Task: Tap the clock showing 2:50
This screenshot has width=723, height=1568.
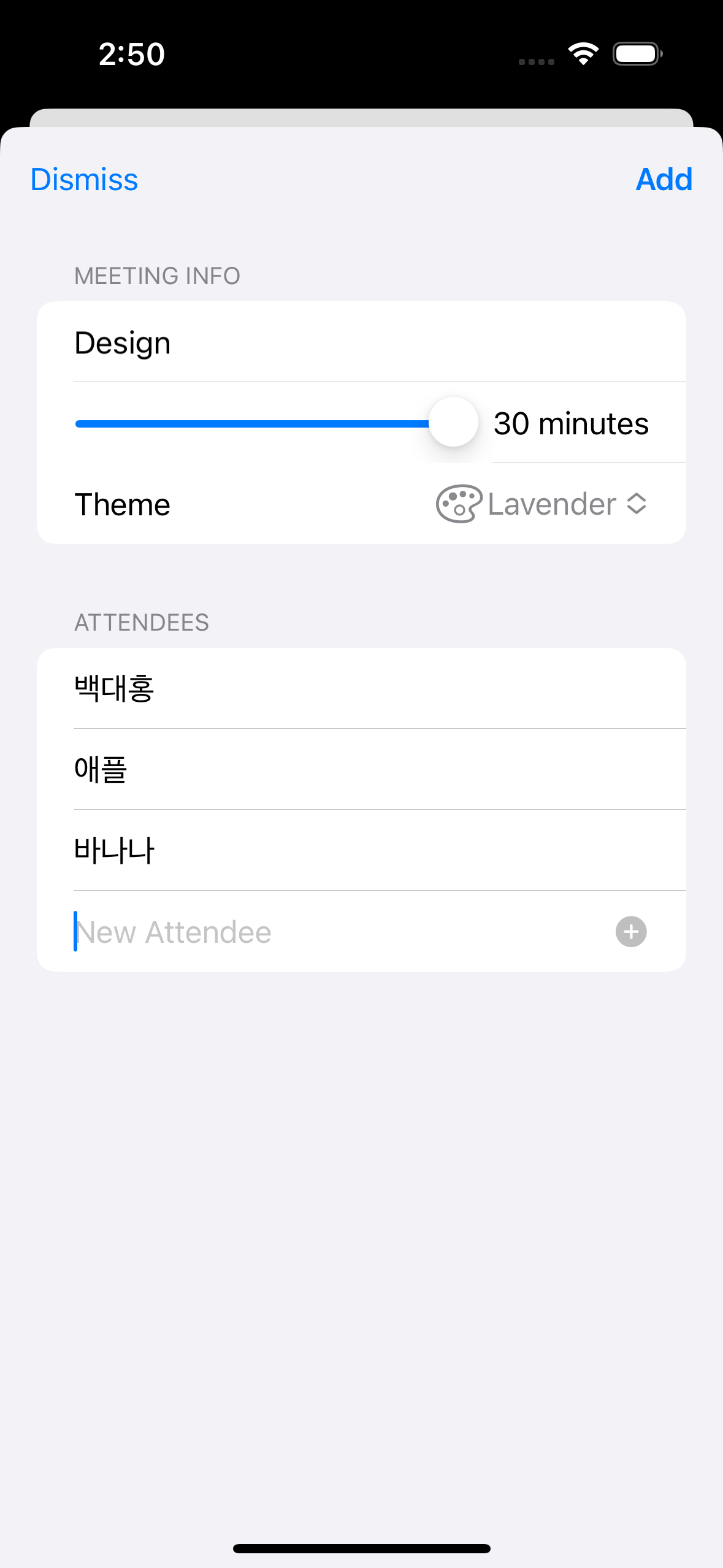Action: pyautogui.click(x=131, y=53)
